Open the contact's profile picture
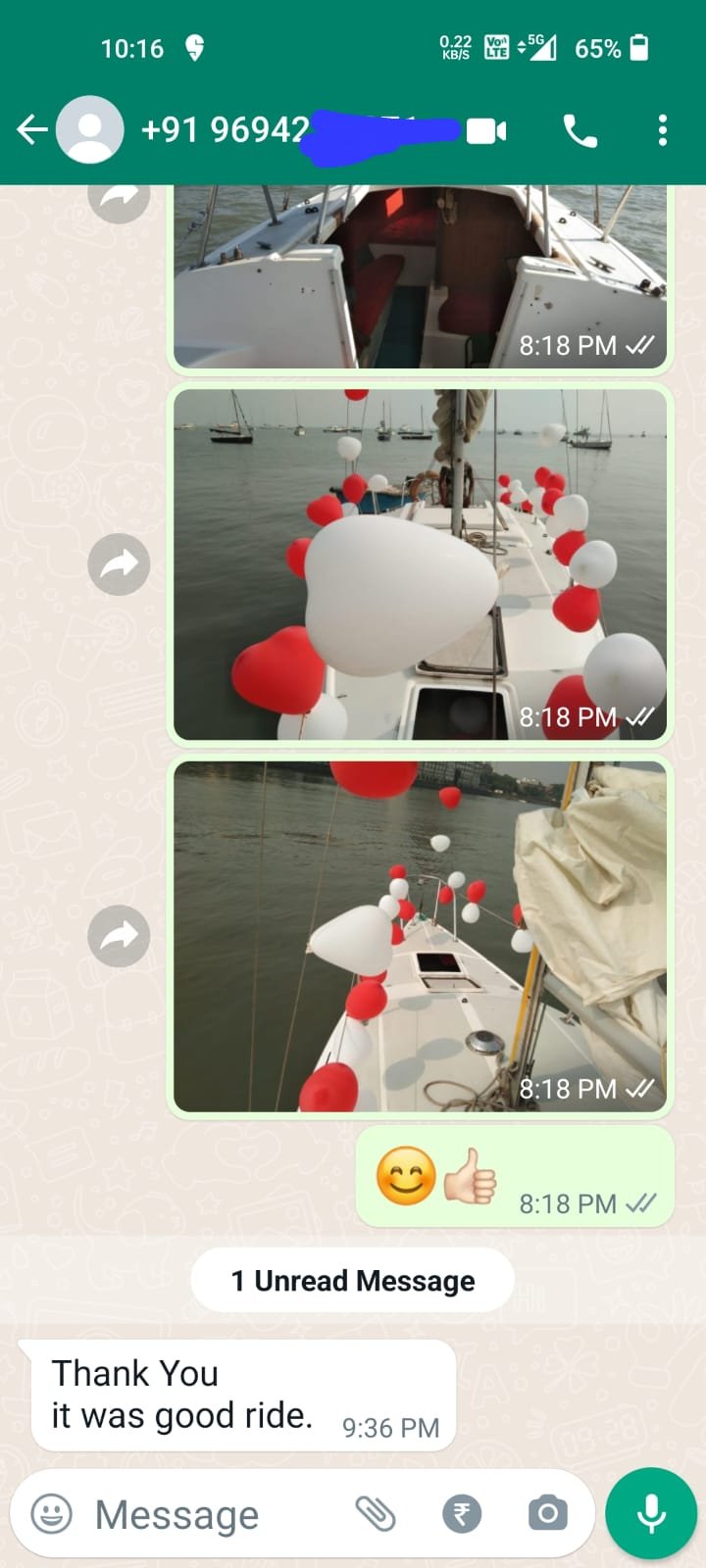 coord(90,129)
